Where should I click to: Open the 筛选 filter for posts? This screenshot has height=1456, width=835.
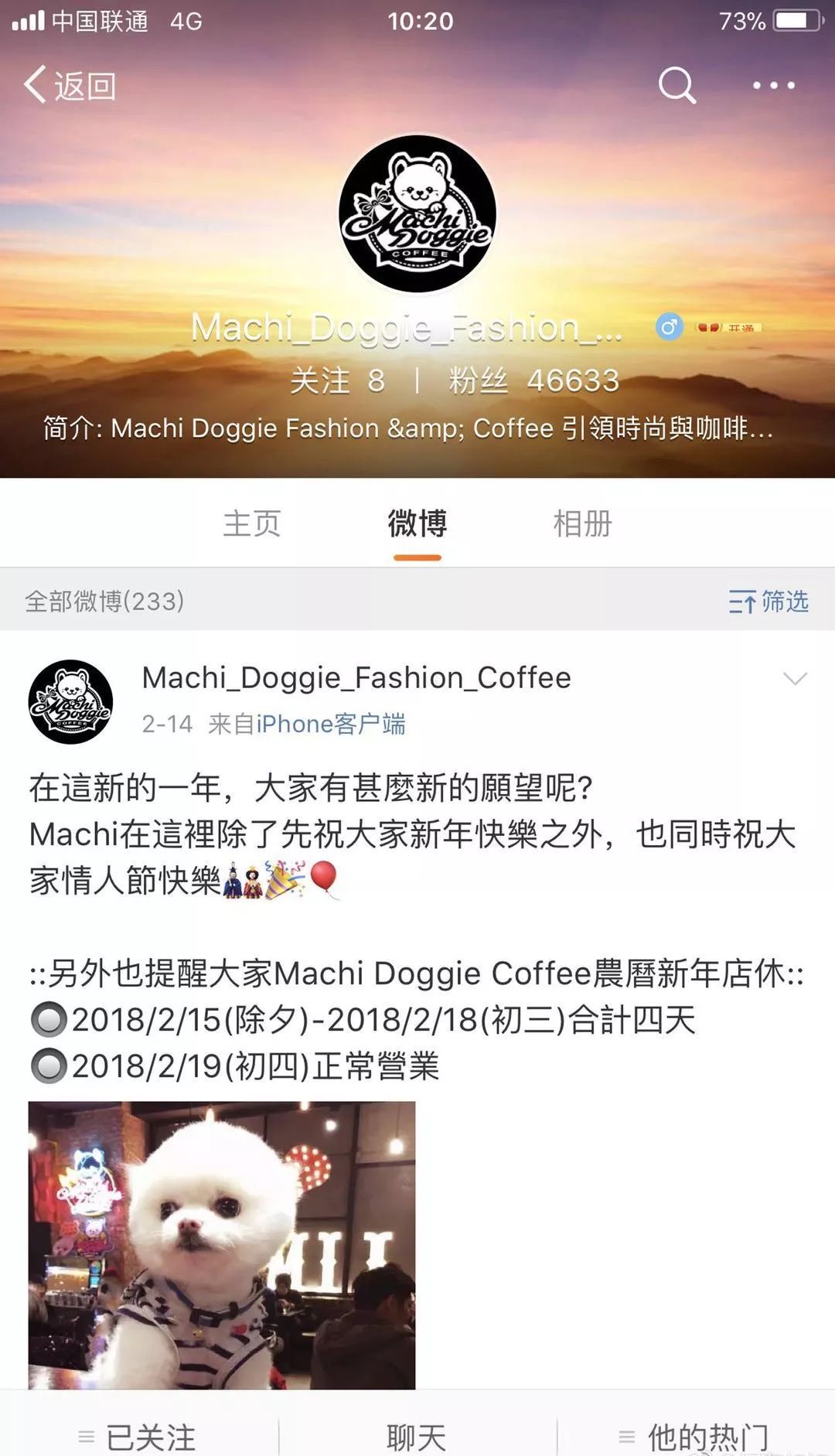click(769, 601)
